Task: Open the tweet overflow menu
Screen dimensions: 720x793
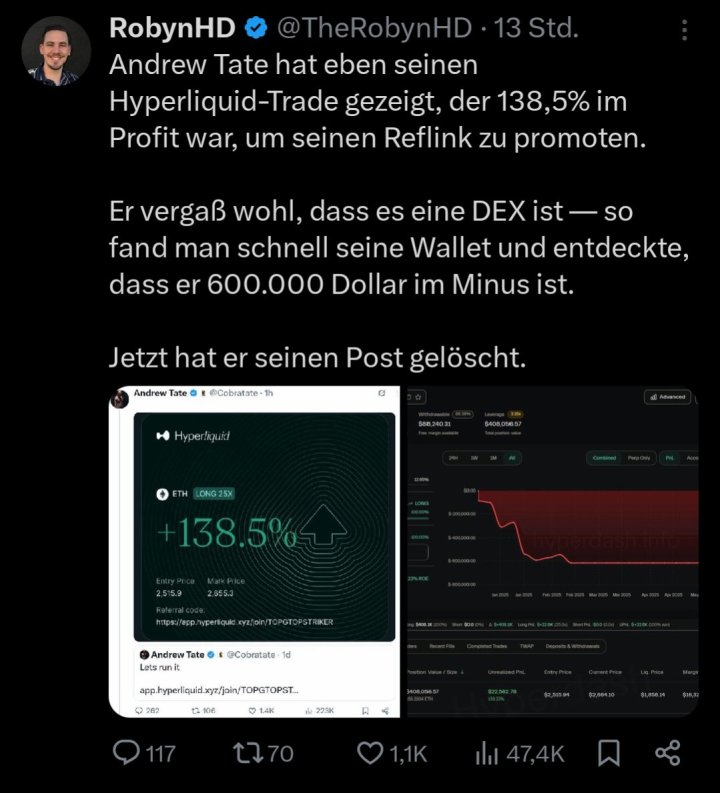Action: click(685, 29)
